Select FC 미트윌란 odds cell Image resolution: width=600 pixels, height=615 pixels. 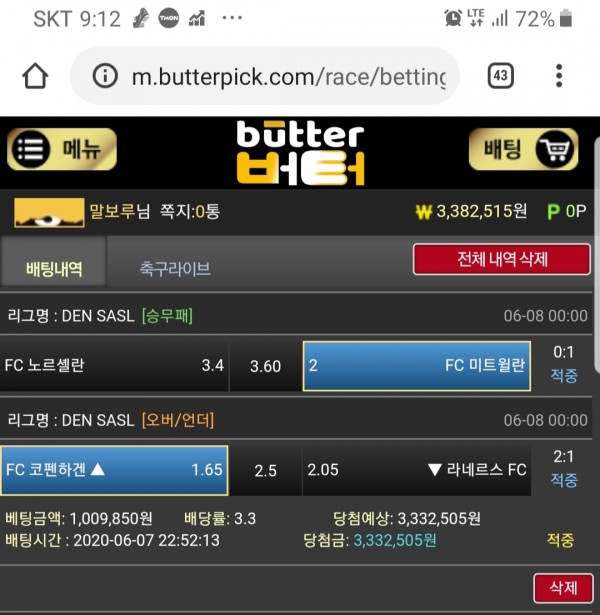pyautogui.click(x=416, y=366)
